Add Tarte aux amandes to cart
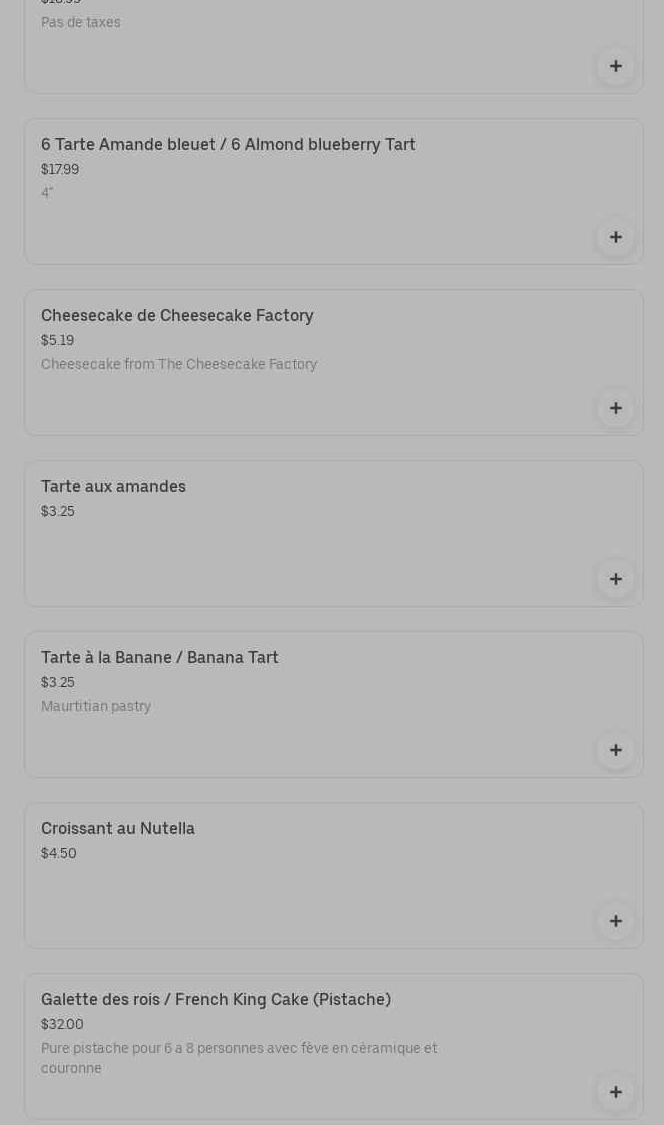The height and width of the screenshot is (1125, 664). (x=615, y=579)
